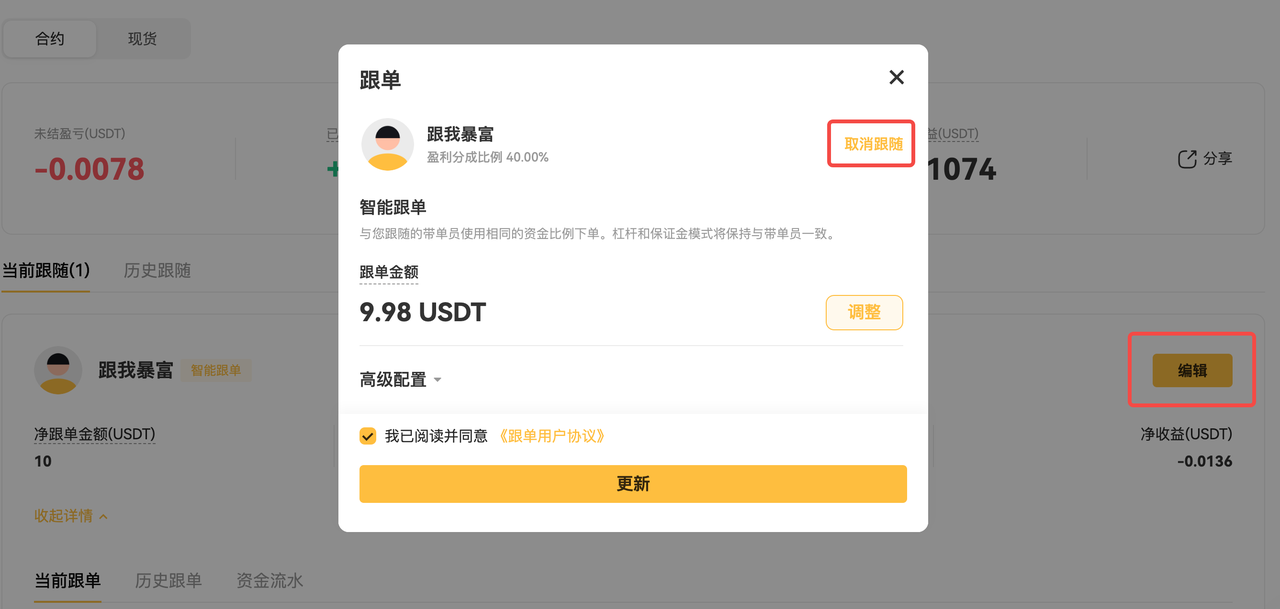The width and height of the screenshot is (1280, 609).
Task: Uncheck the 我已阅读并同意 checkbox
Action: tap(368, 436)
